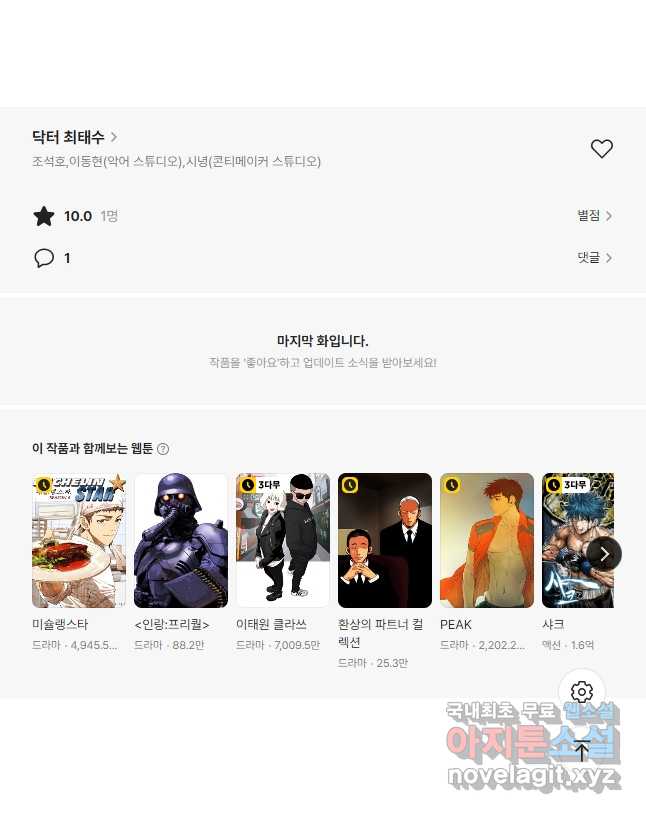Like this webtoon with the heart icon

(x=601, y=149)
